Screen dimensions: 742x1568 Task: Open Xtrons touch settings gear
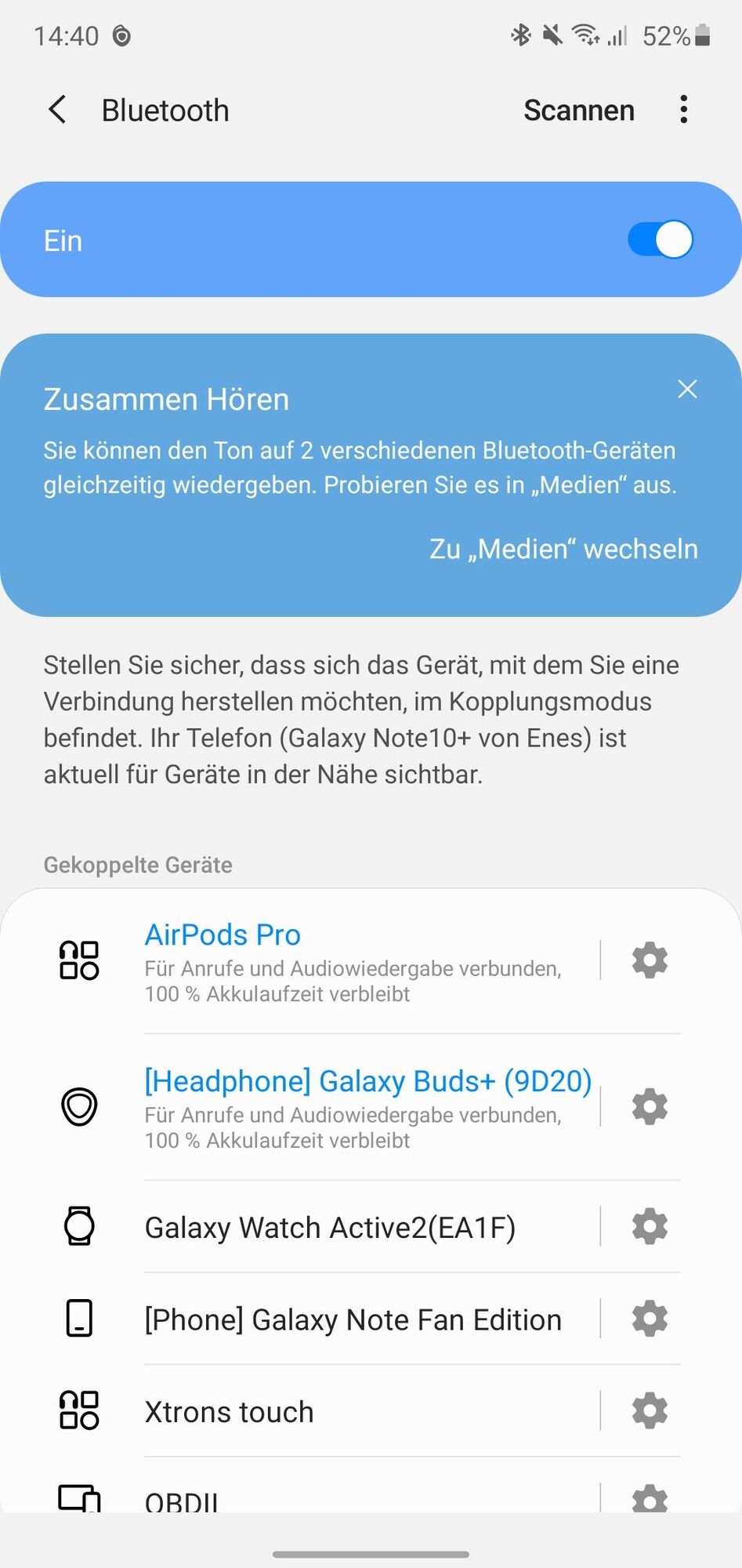(x=650, y=1410)
